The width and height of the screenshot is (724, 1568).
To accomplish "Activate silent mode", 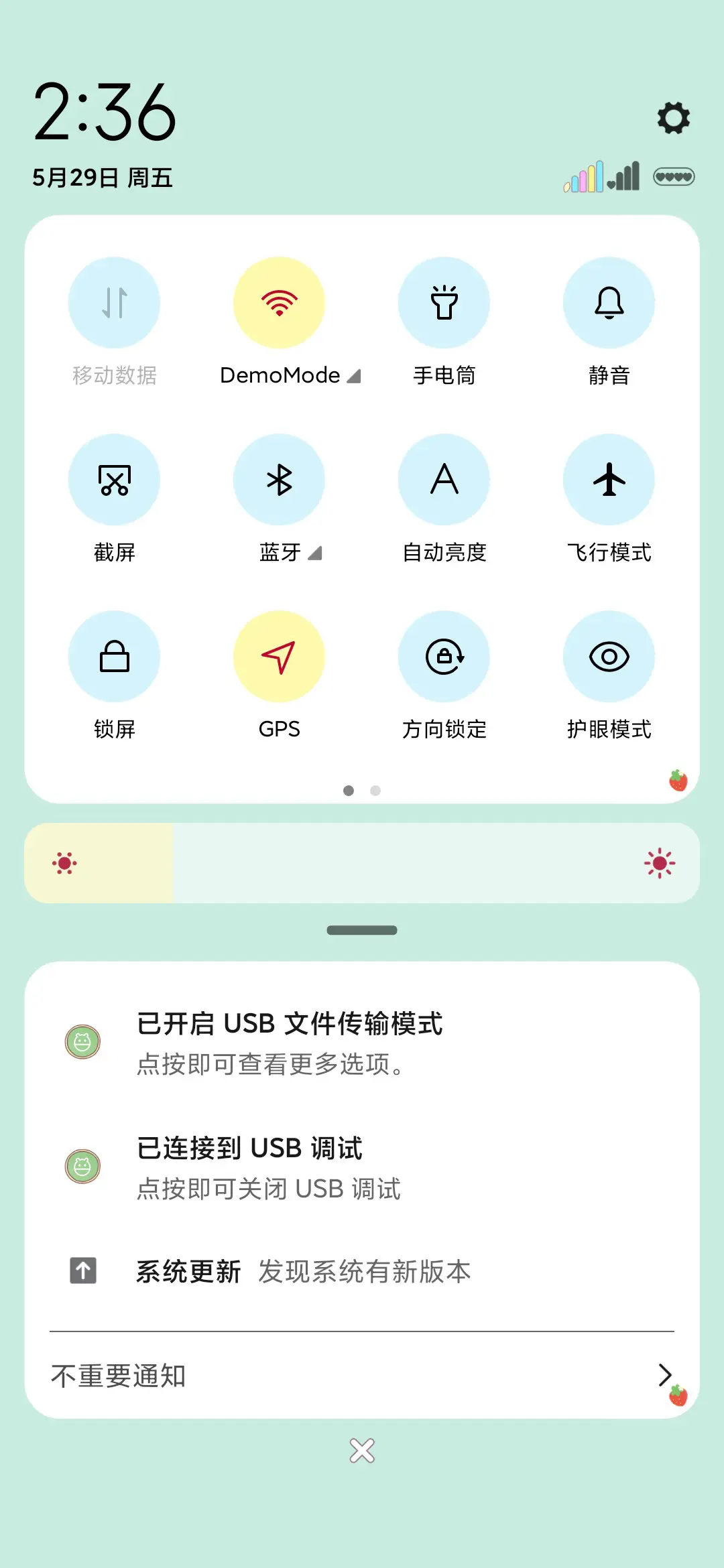I will (x=609, y=303).
